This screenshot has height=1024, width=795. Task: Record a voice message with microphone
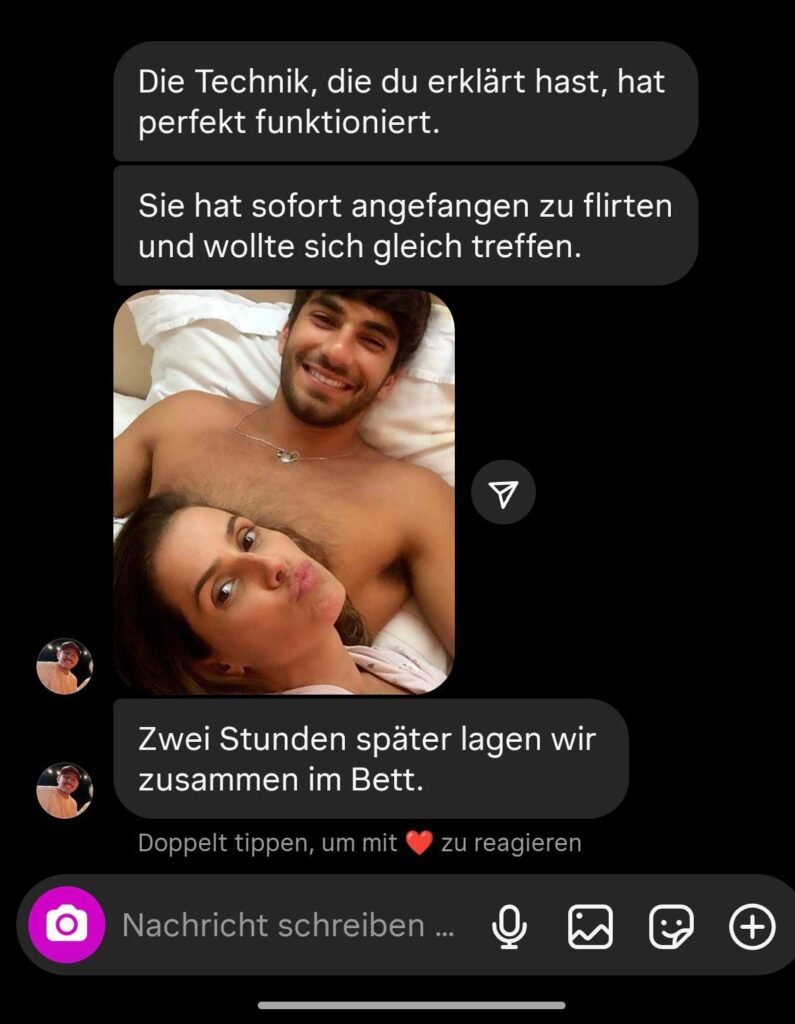[509, 926]
